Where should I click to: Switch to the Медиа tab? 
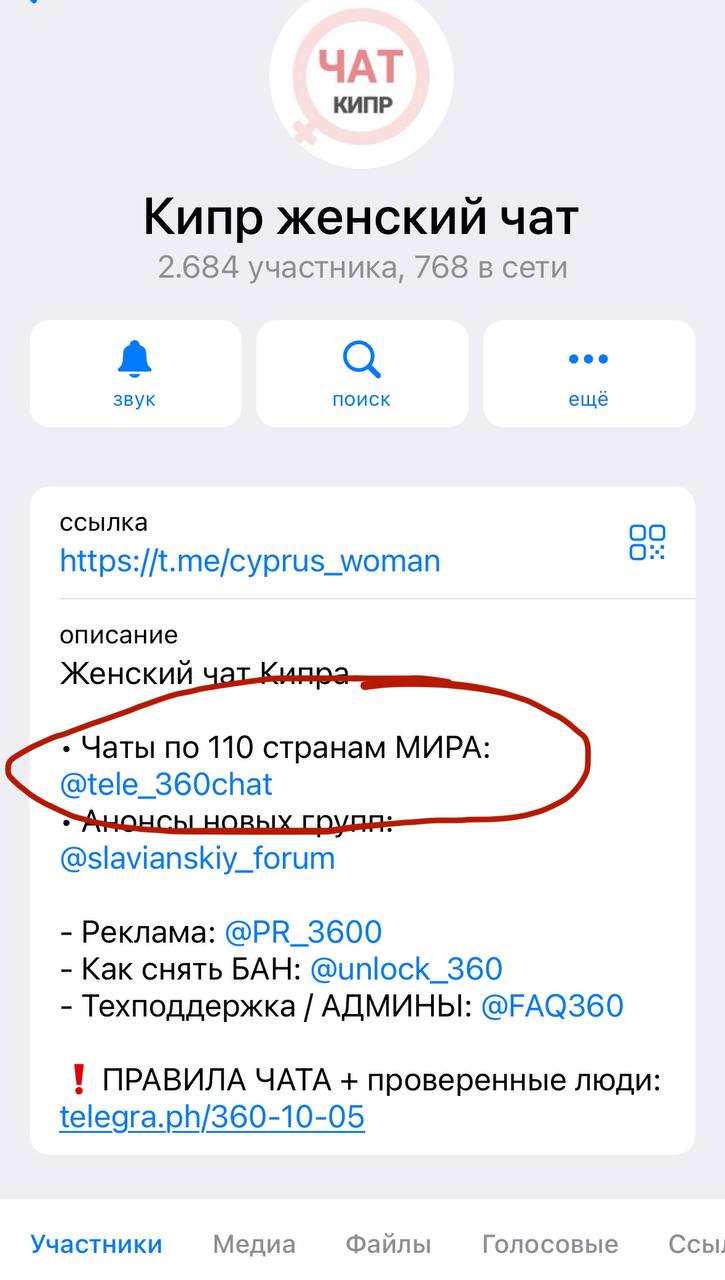click(254, 1244)
